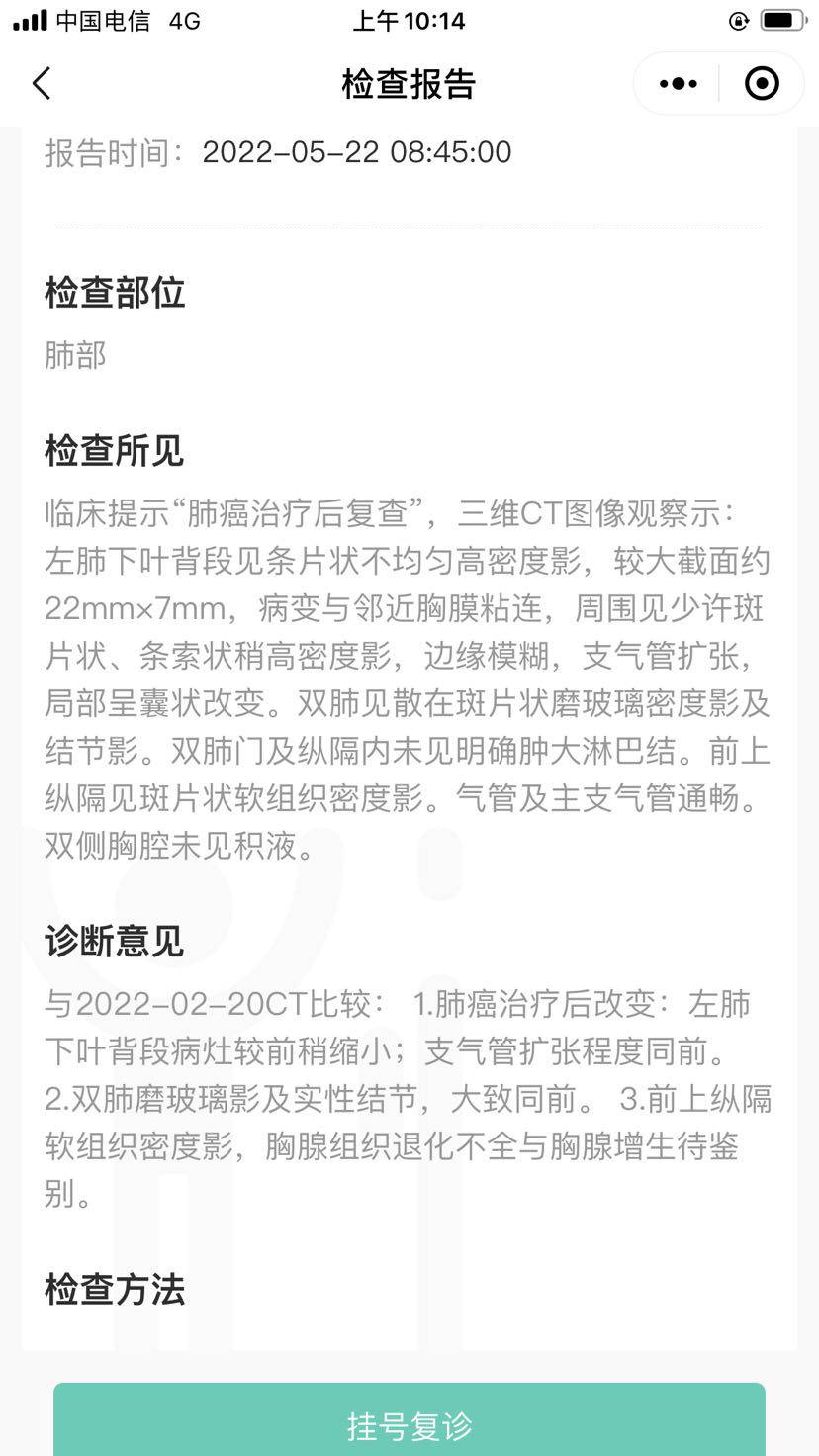Screen dimensions: 819x1456
Task: Tap the 挂号复诊 button
Action: pyautogui.click(x=409, y=1423)
